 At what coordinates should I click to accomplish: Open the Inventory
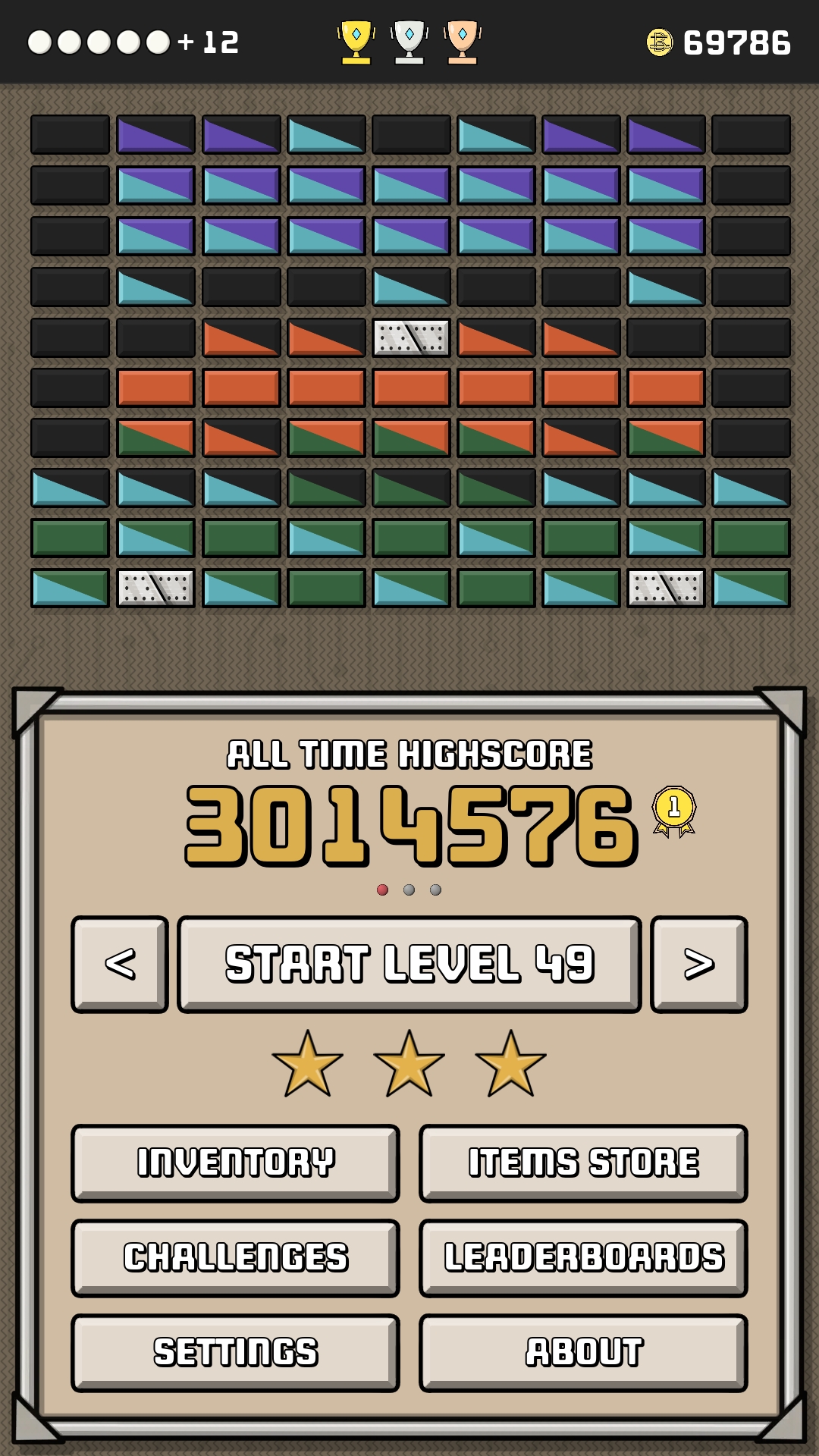[x=235, y=1163]
